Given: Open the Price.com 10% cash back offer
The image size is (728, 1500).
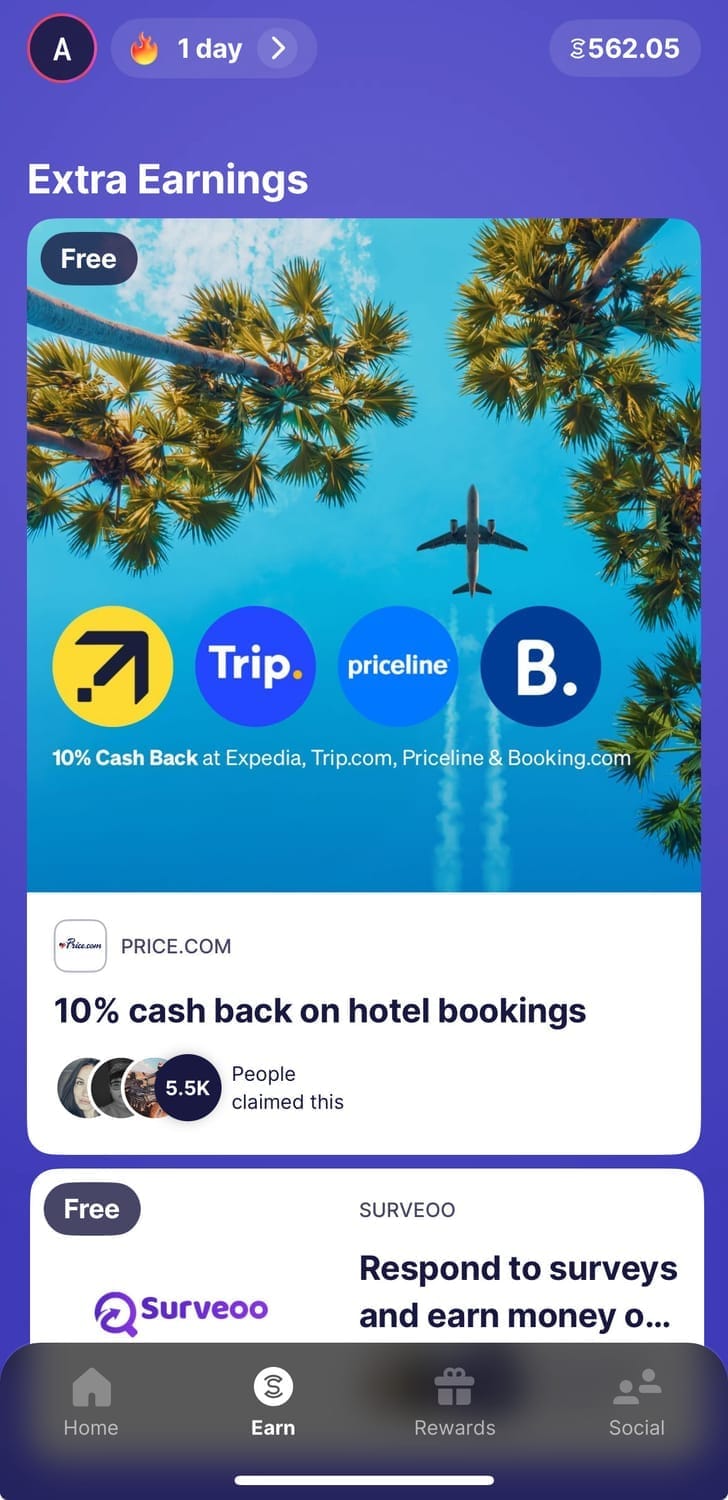Looking at the screenshot, I should pyautogui.click(x=364, y=1010).
